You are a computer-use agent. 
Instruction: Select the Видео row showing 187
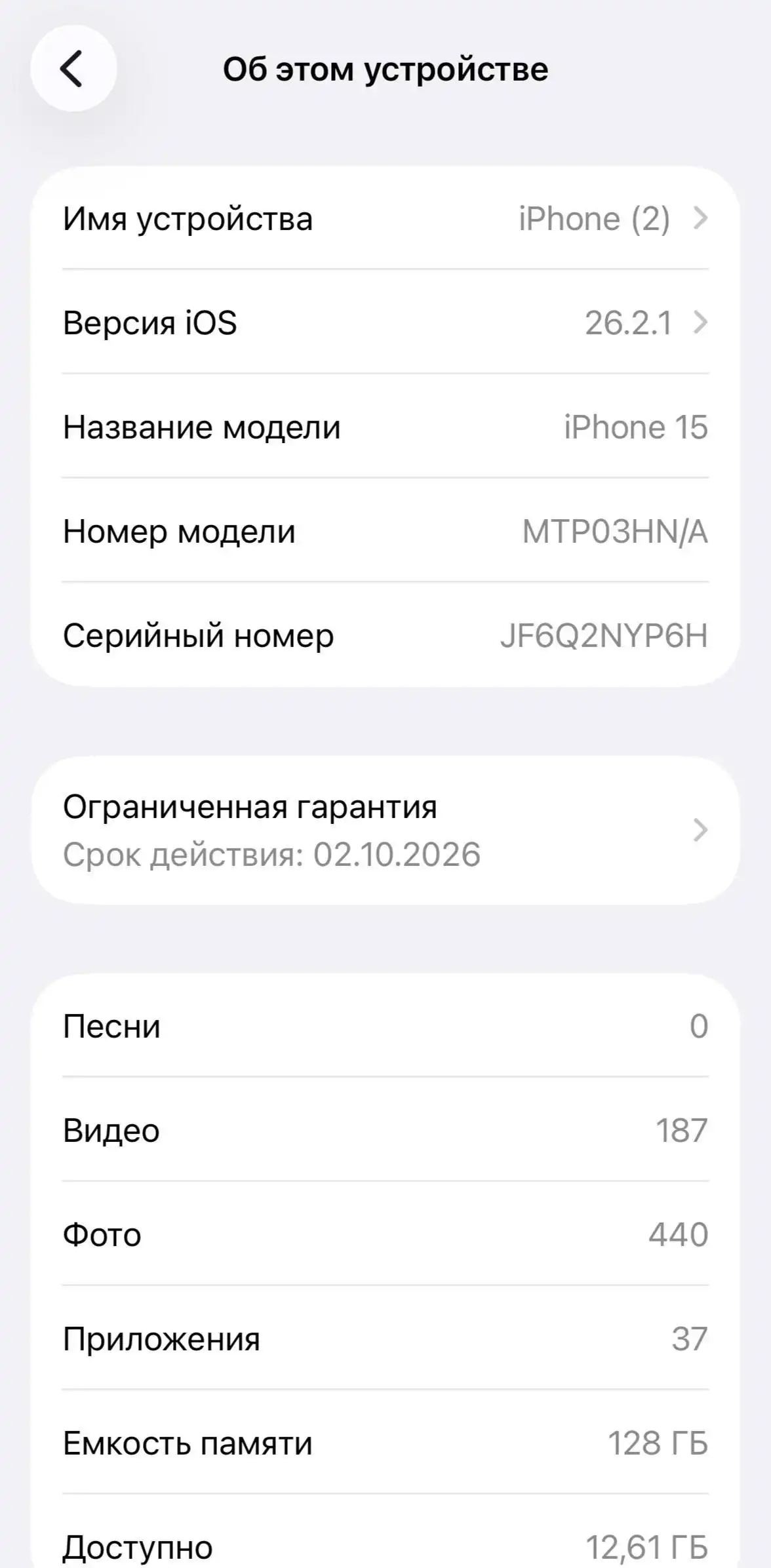[385, 1130]
